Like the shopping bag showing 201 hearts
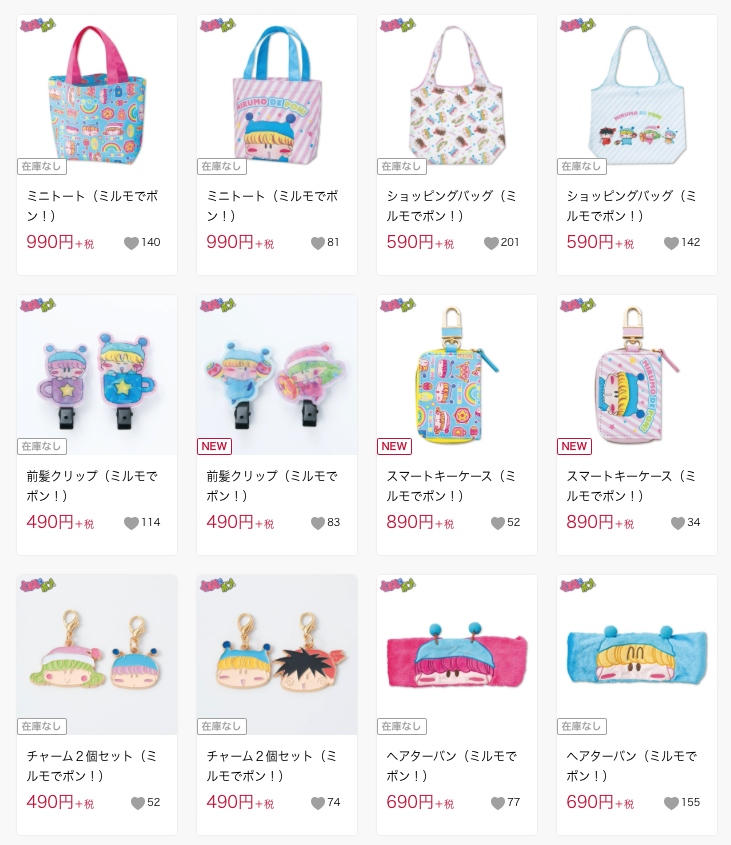The width and height of the screenshot is (731, 845). click(x=491, y=243)
